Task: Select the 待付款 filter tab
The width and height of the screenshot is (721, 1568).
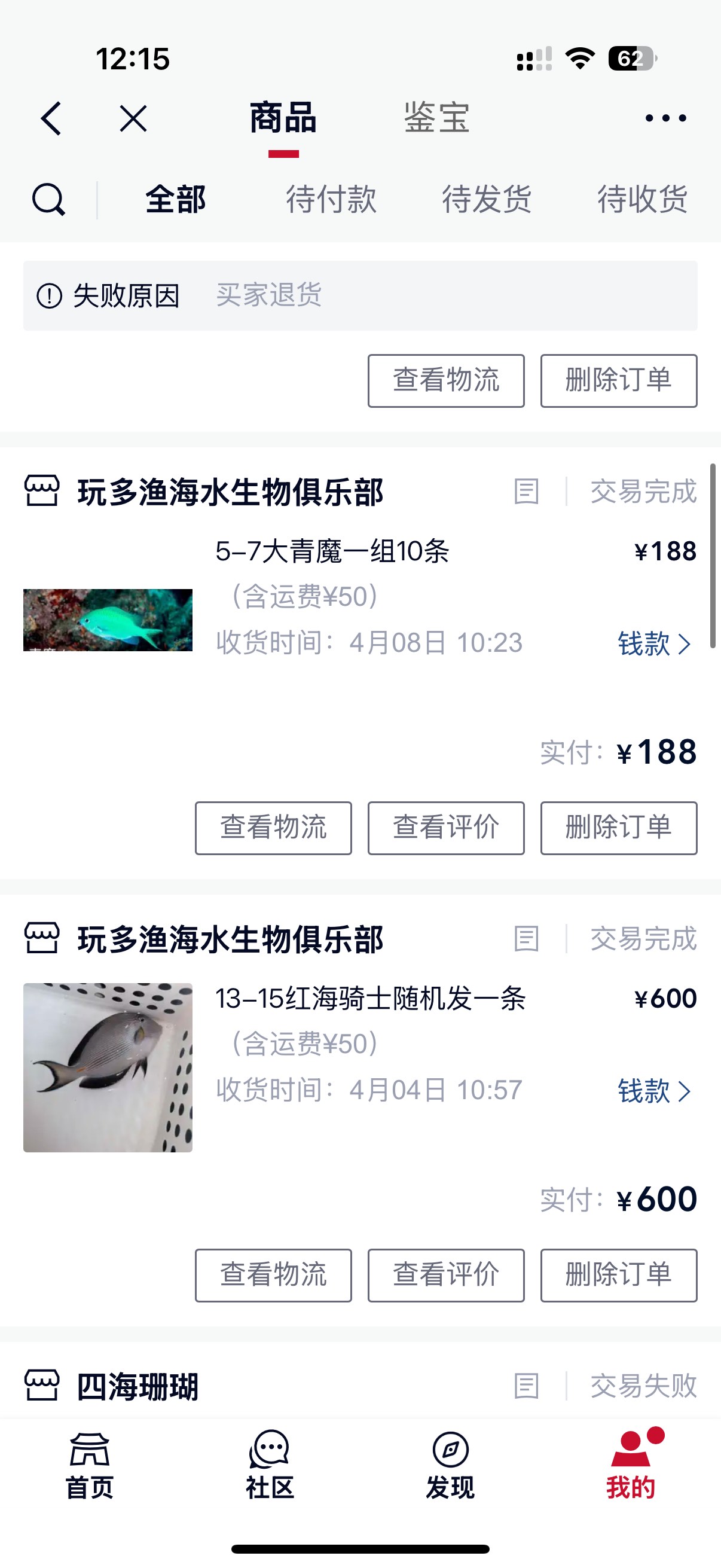Action: (x=332, y=199)
